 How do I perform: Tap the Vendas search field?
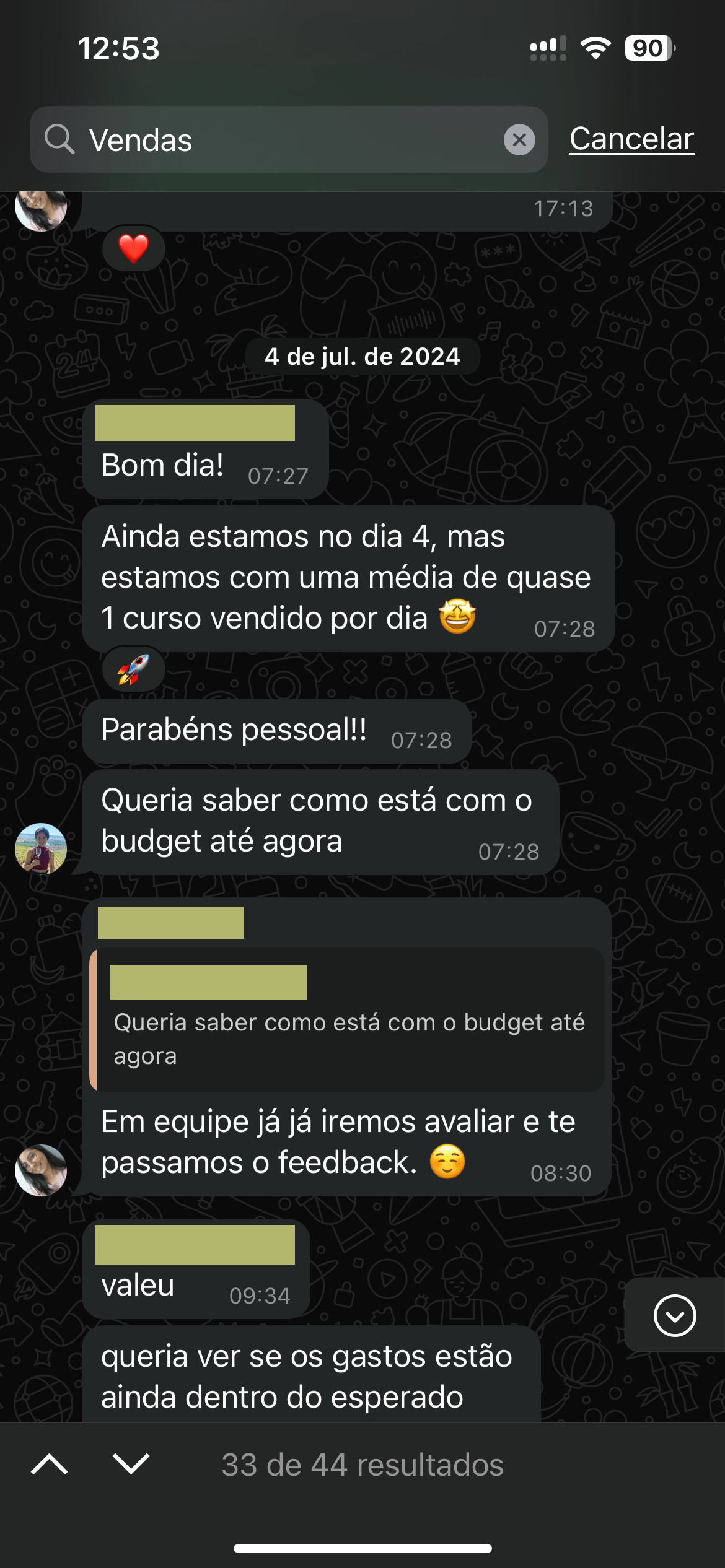[289, 139]
